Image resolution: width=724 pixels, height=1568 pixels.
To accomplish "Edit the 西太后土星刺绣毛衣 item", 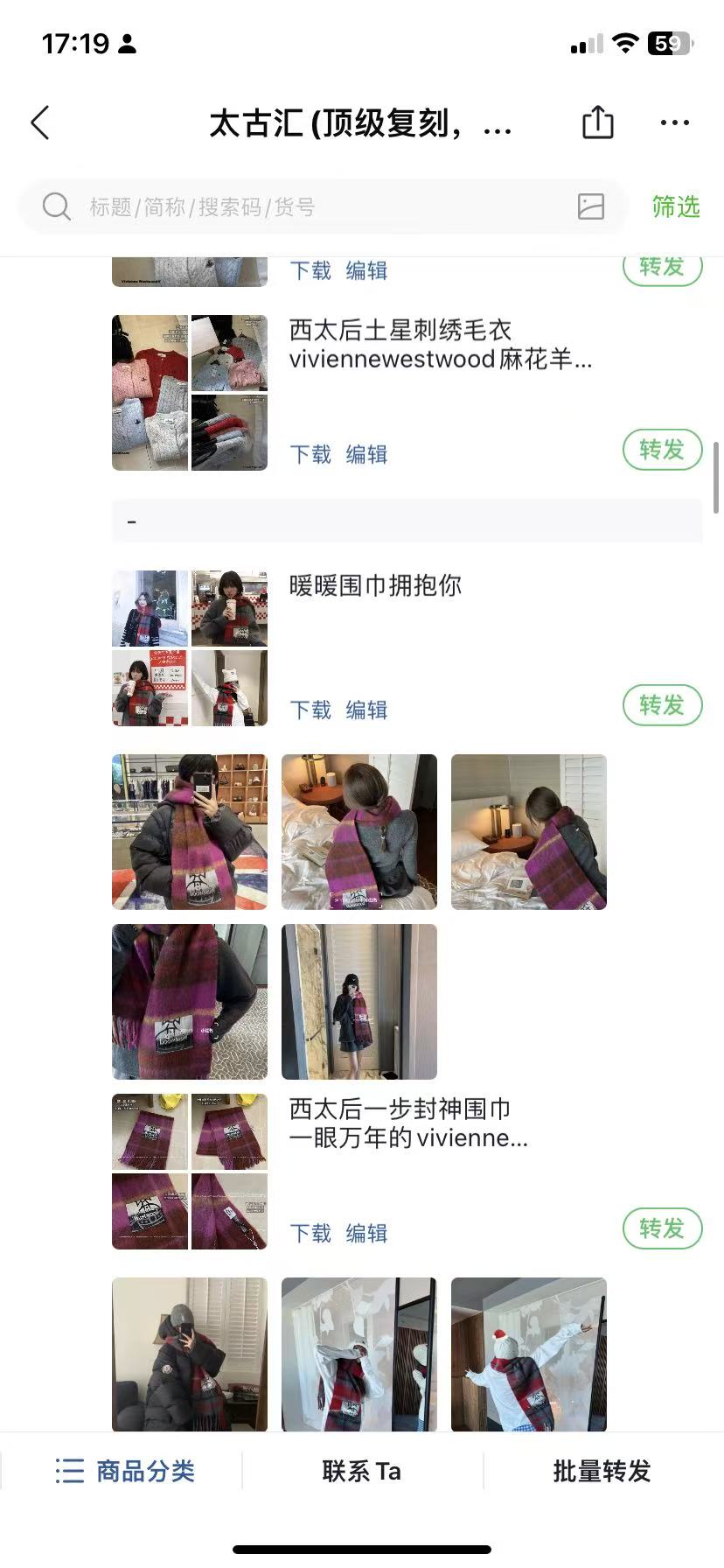I will click(x=366, y=454).
